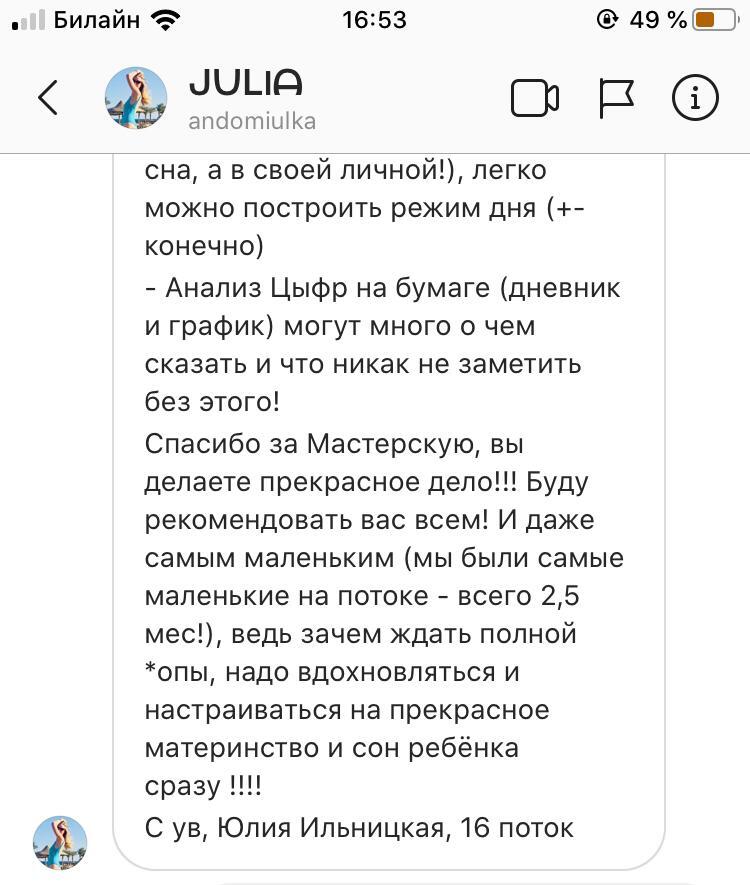The height and width of the screenshot is (885, 750).
Task: Open conversation details info icon
Action: (695, 98)
